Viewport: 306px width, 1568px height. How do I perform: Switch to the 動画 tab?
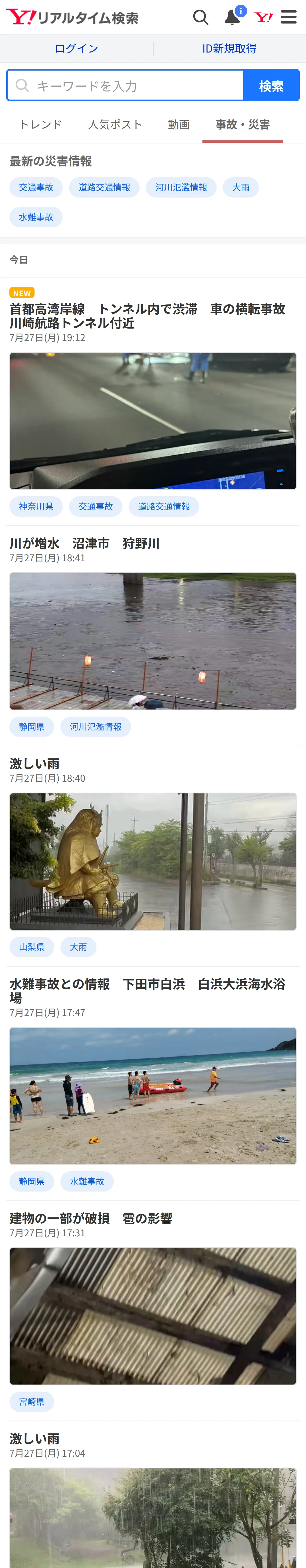point(179,125)
